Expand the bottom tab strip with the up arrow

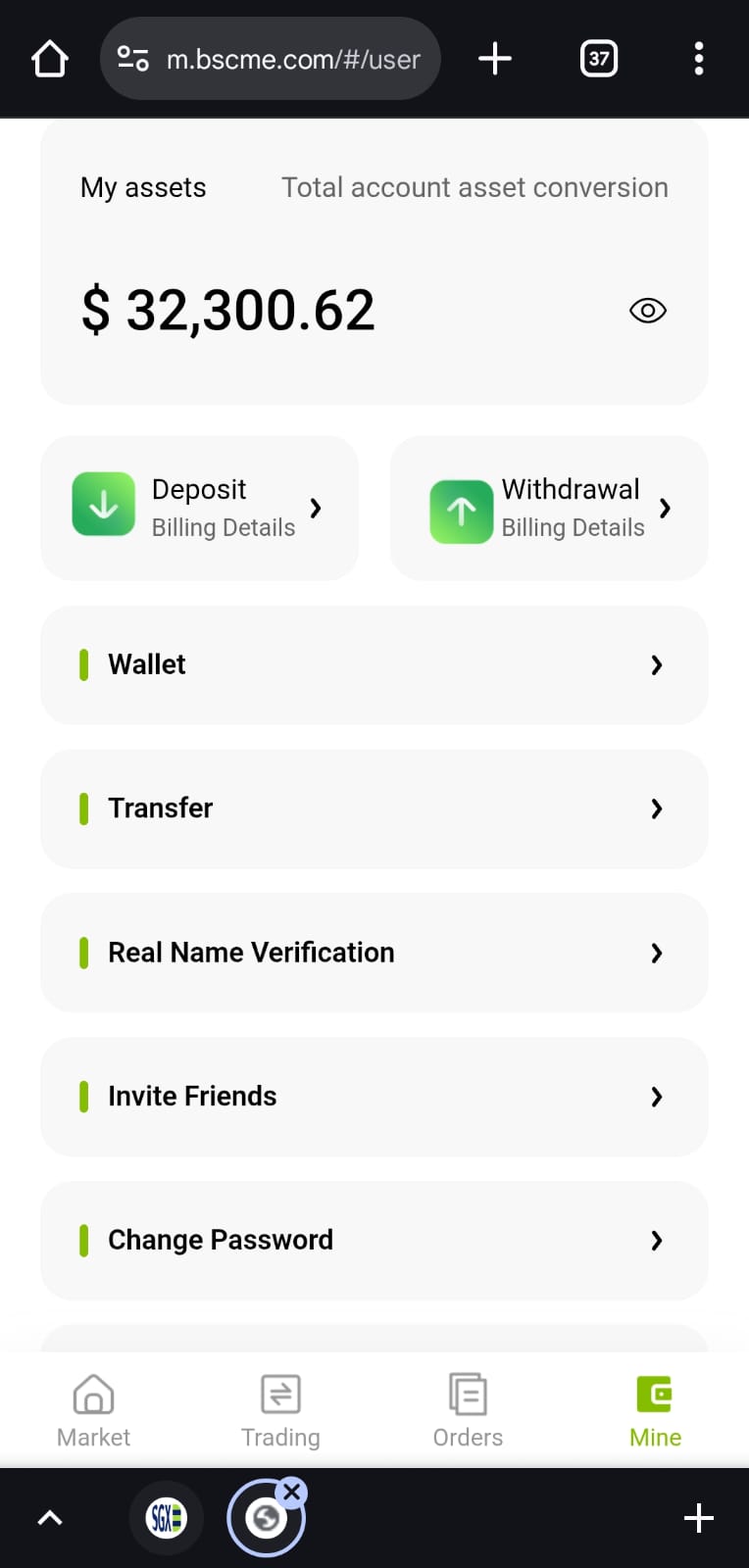click(x=50, y=1518)
